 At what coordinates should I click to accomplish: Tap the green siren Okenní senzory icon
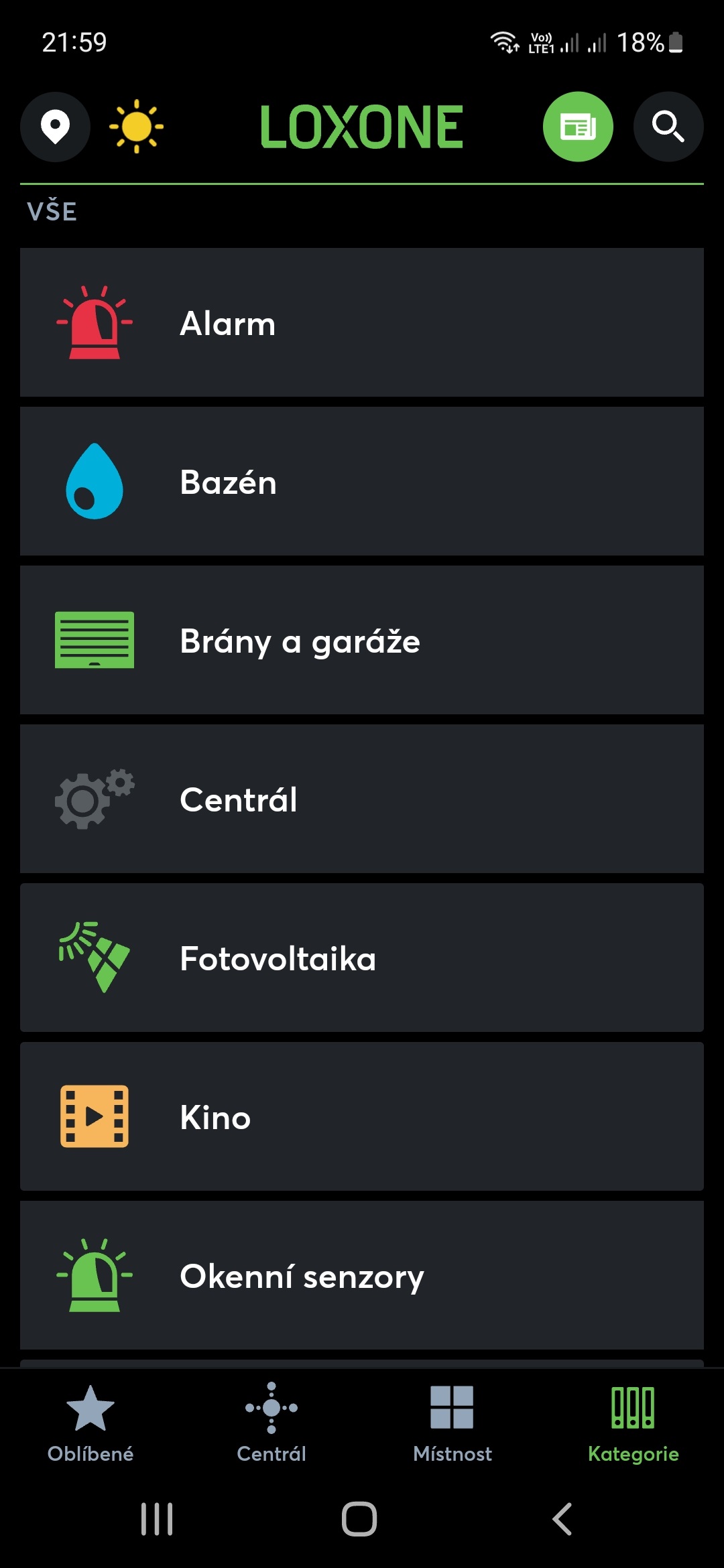(x=94, y=1276)
